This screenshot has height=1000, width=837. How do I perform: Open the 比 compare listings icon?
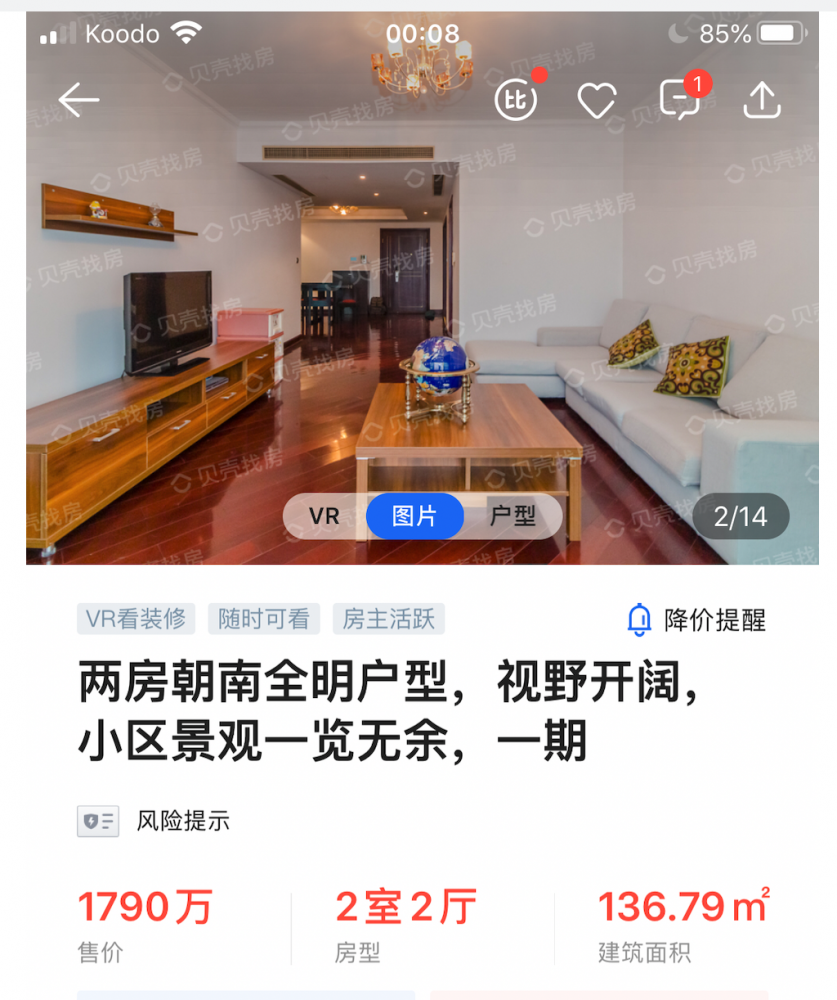516,99
